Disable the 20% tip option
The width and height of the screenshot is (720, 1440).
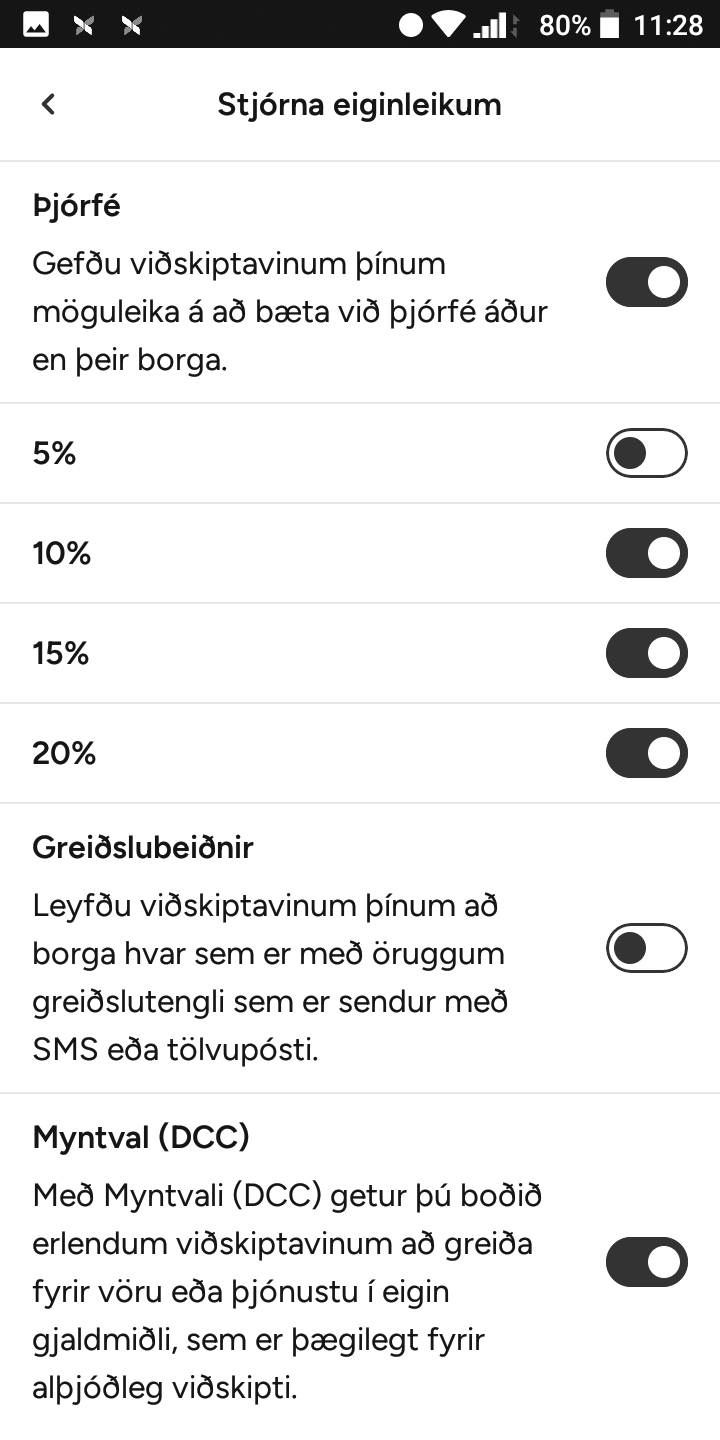point(647,753)
